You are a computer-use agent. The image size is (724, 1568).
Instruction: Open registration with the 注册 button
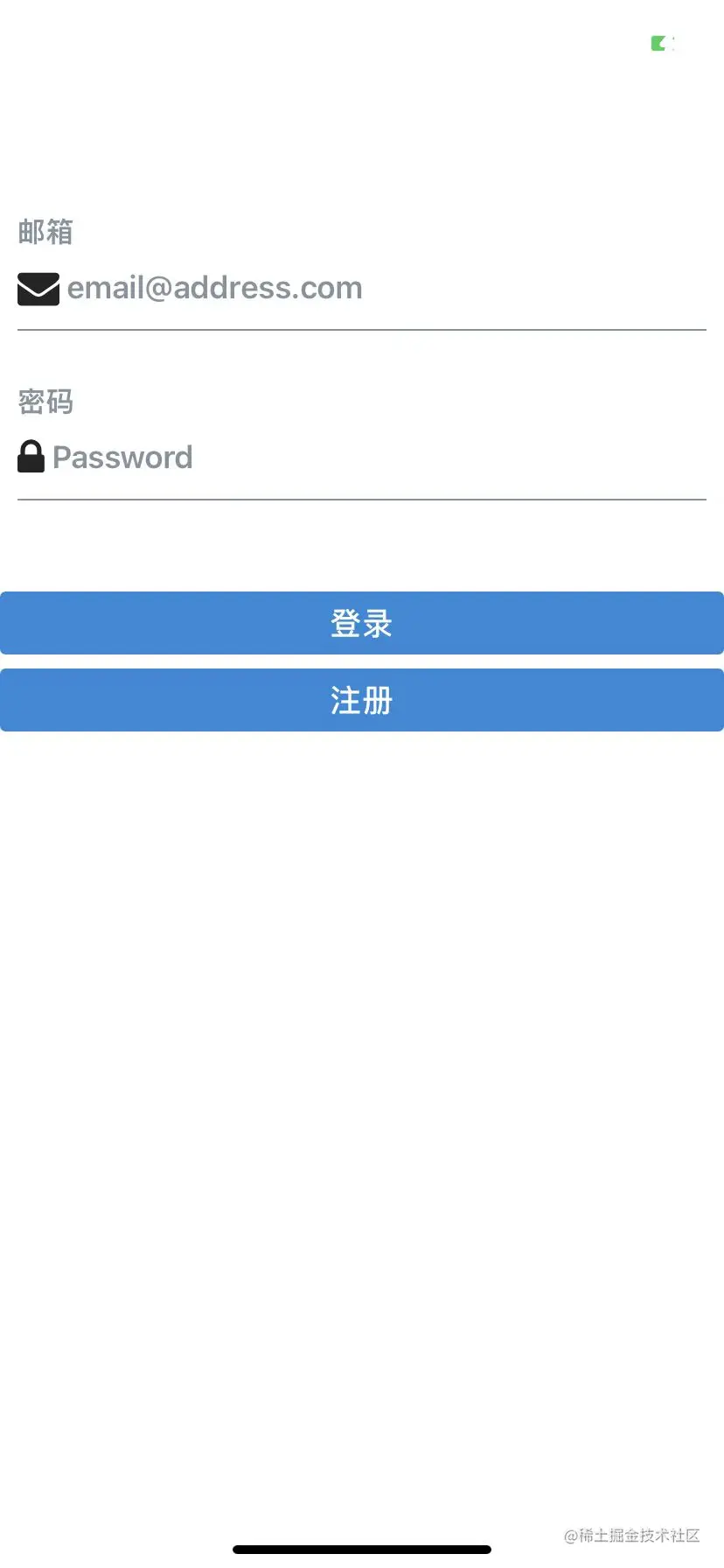pos(362,700)
